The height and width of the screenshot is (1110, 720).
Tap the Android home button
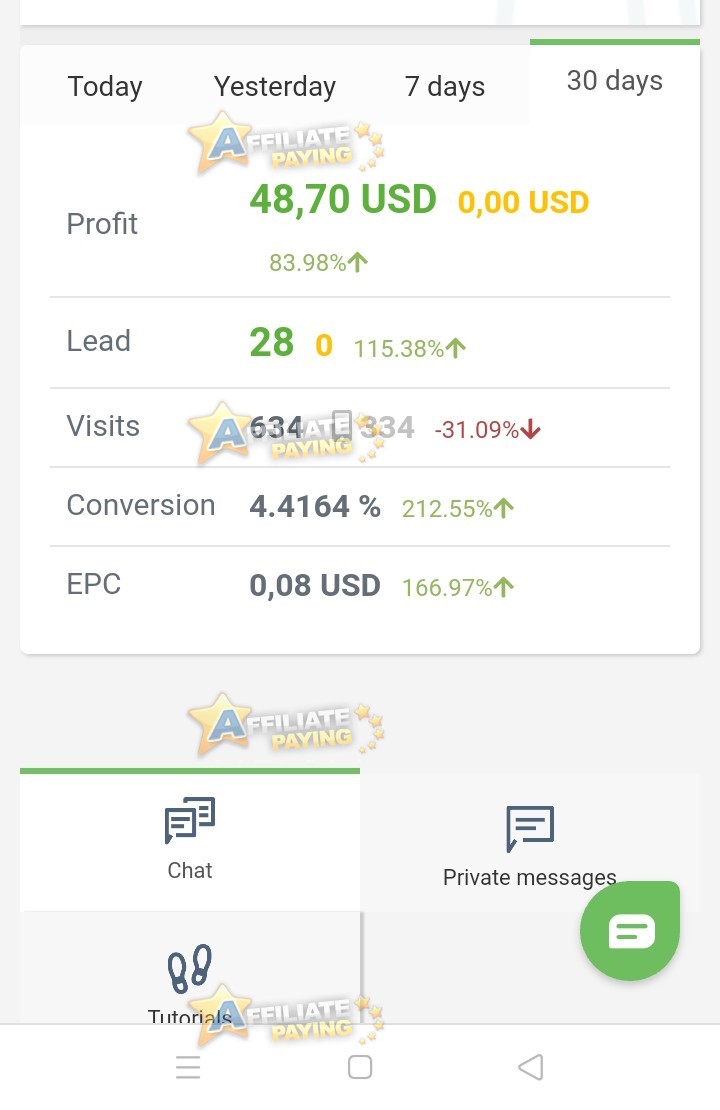click(359, 1068)
